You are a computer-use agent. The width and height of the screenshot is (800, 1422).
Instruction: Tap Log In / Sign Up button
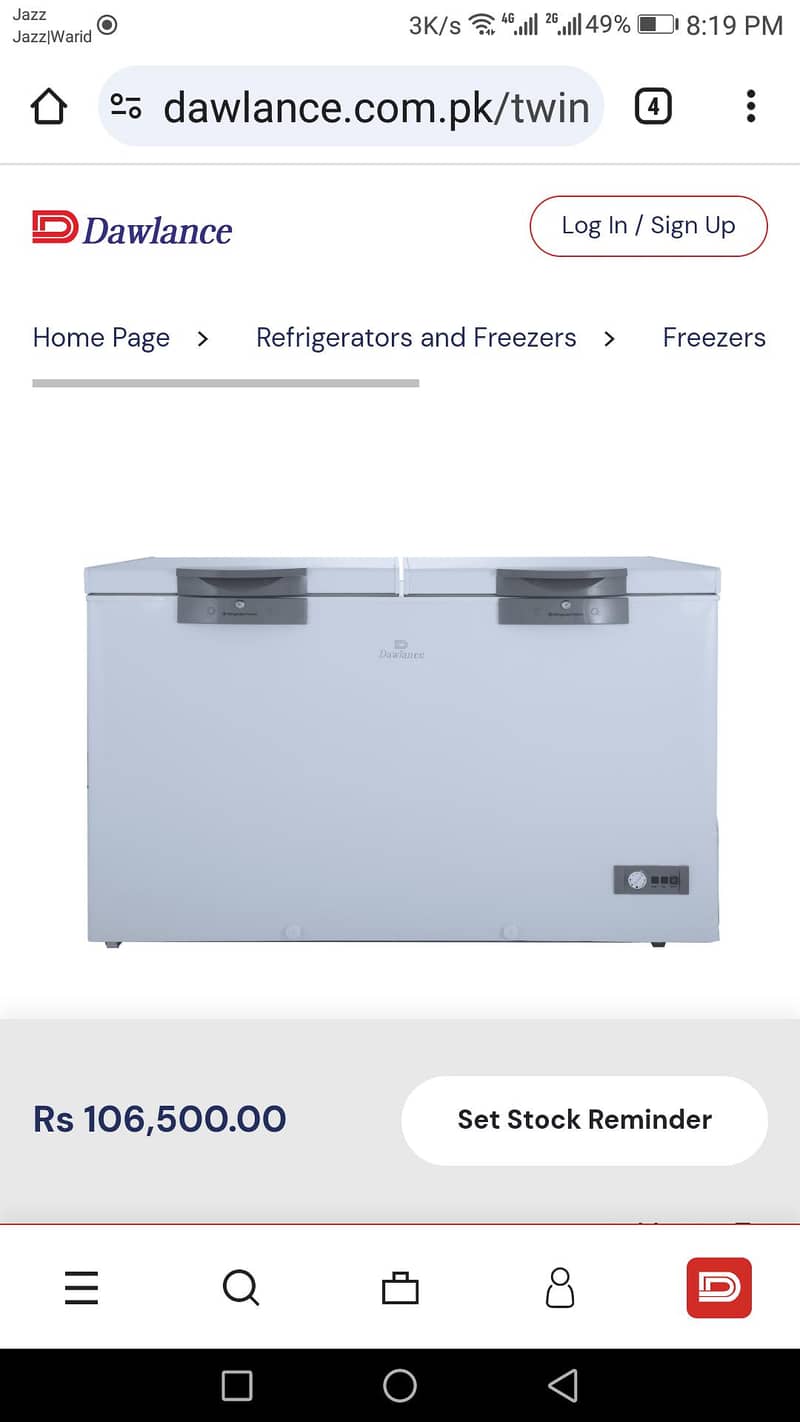pos(648,226)
